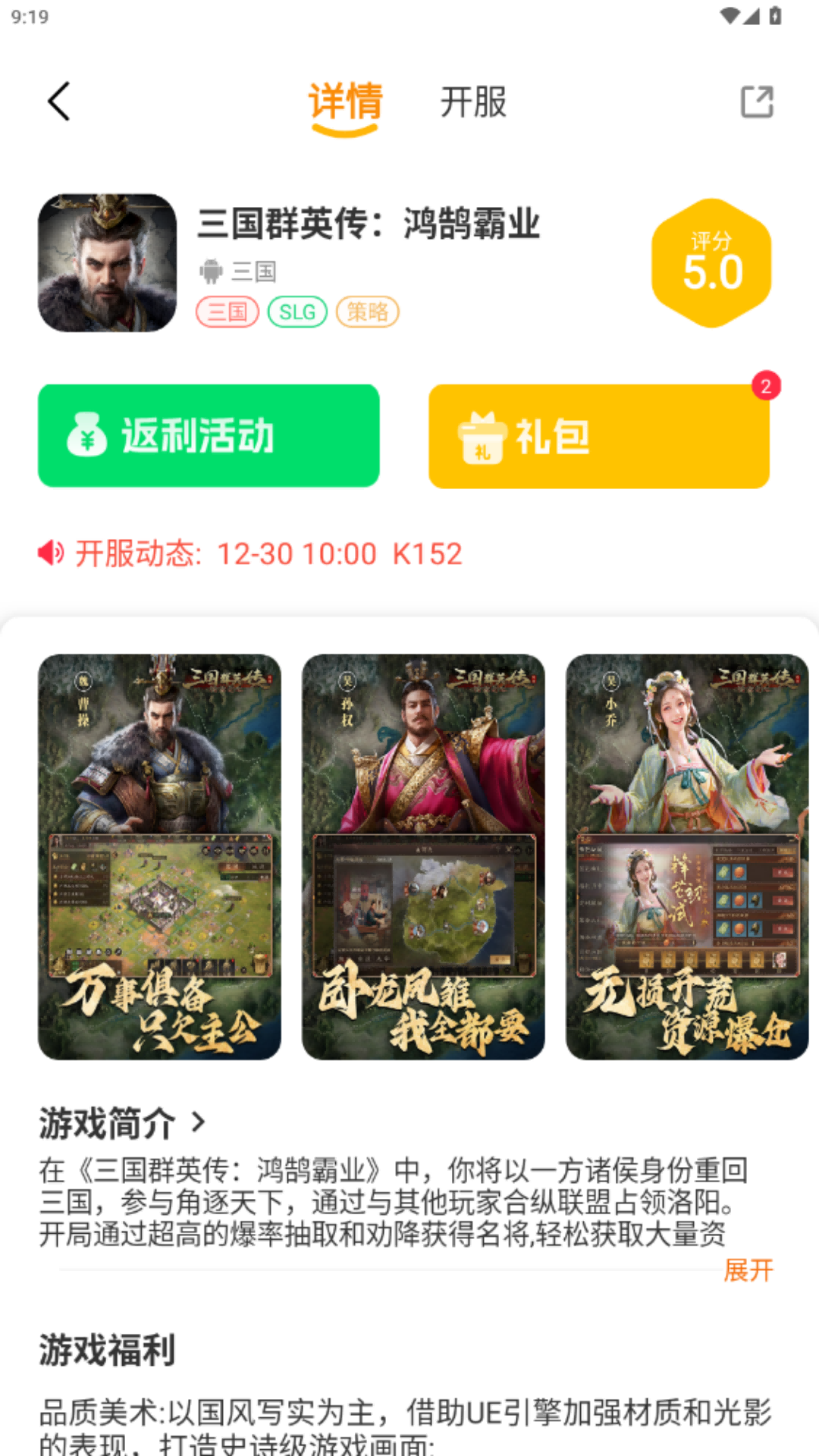Click the red badge showing 2 gift packs
Screen dimensions: 819x1456
pos(767,385)
